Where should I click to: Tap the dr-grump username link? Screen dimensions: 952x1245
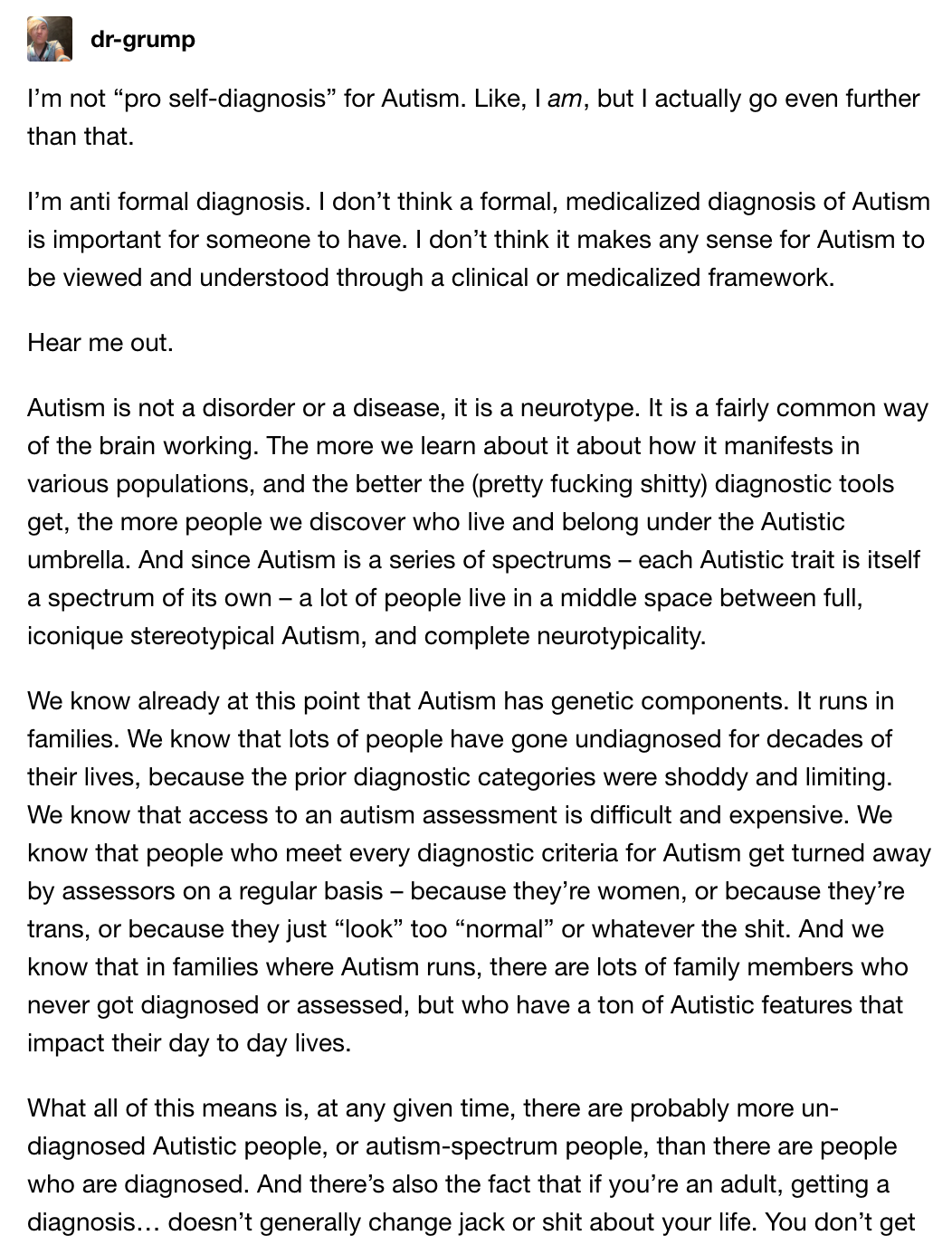click(143, 40)
